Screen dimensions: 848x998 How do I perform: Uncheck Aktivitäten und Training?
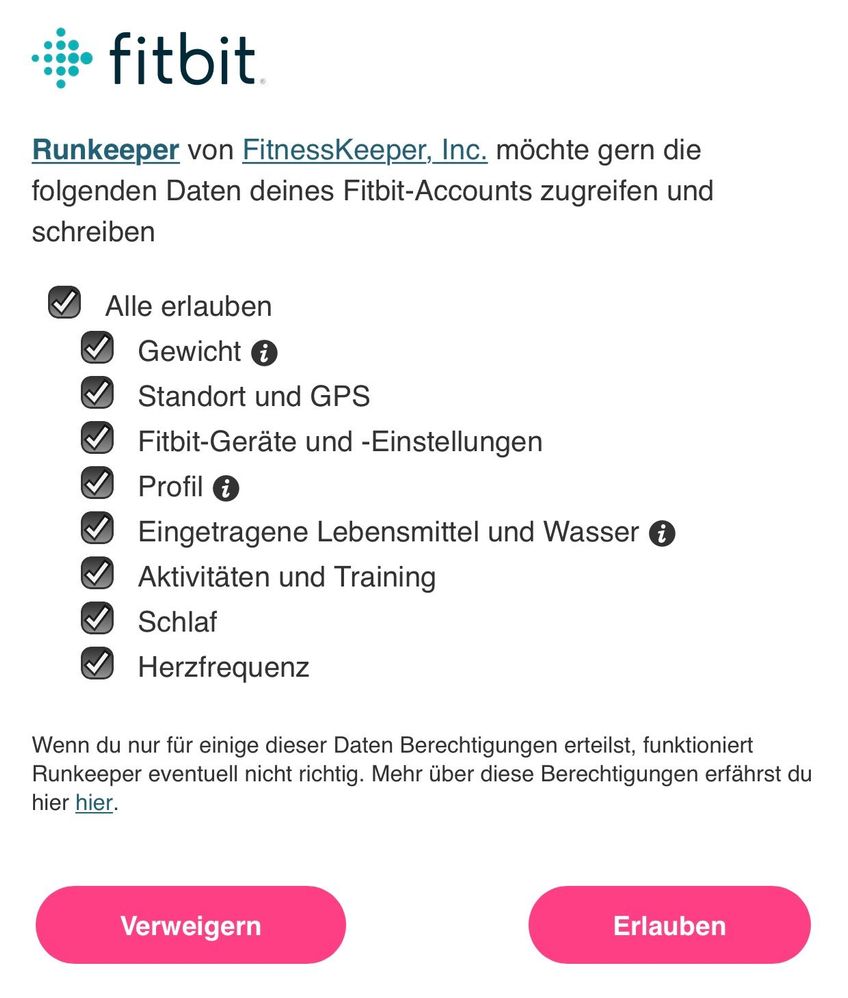click(97, 574)
